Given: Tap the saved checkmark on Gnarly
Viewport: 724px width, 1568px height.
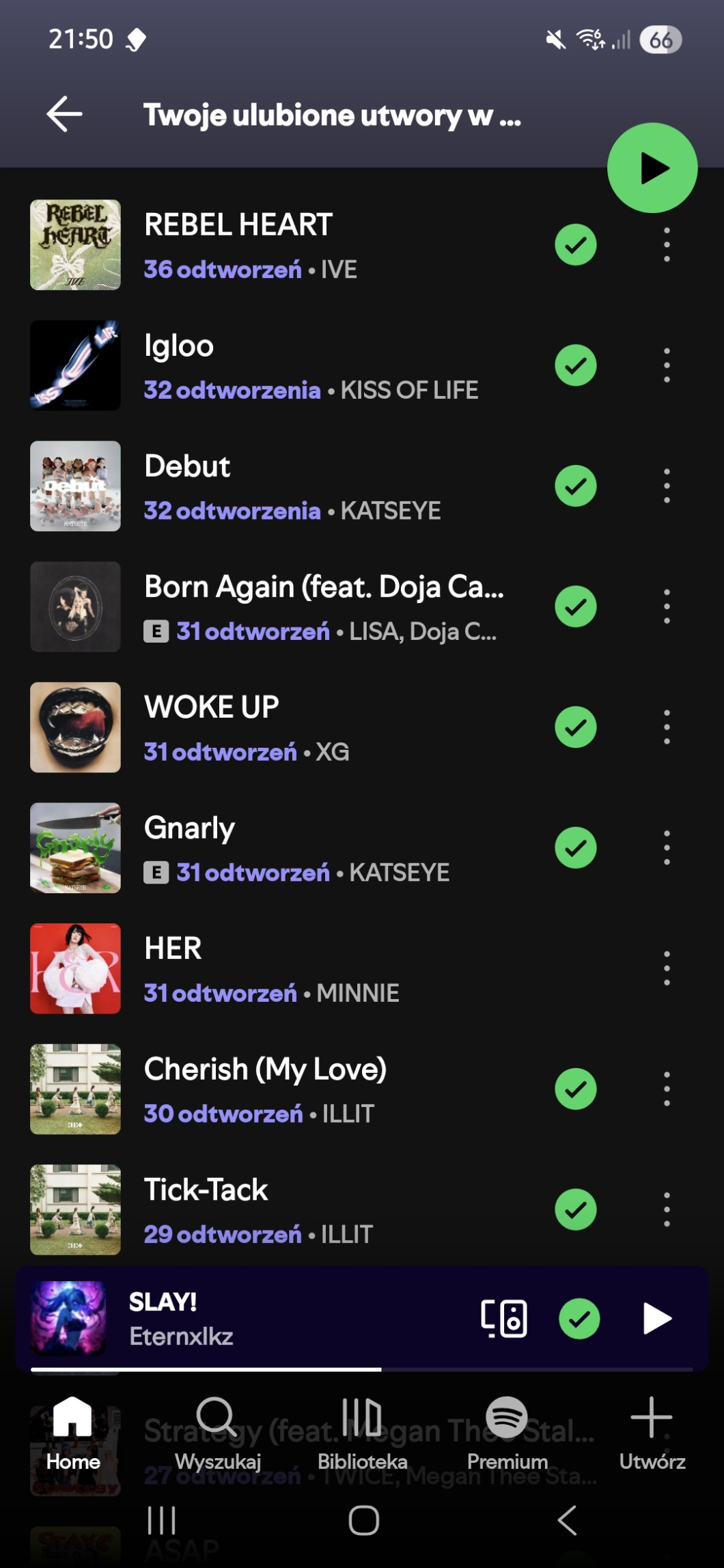Looking at the screenshot, I should (575, 848).
